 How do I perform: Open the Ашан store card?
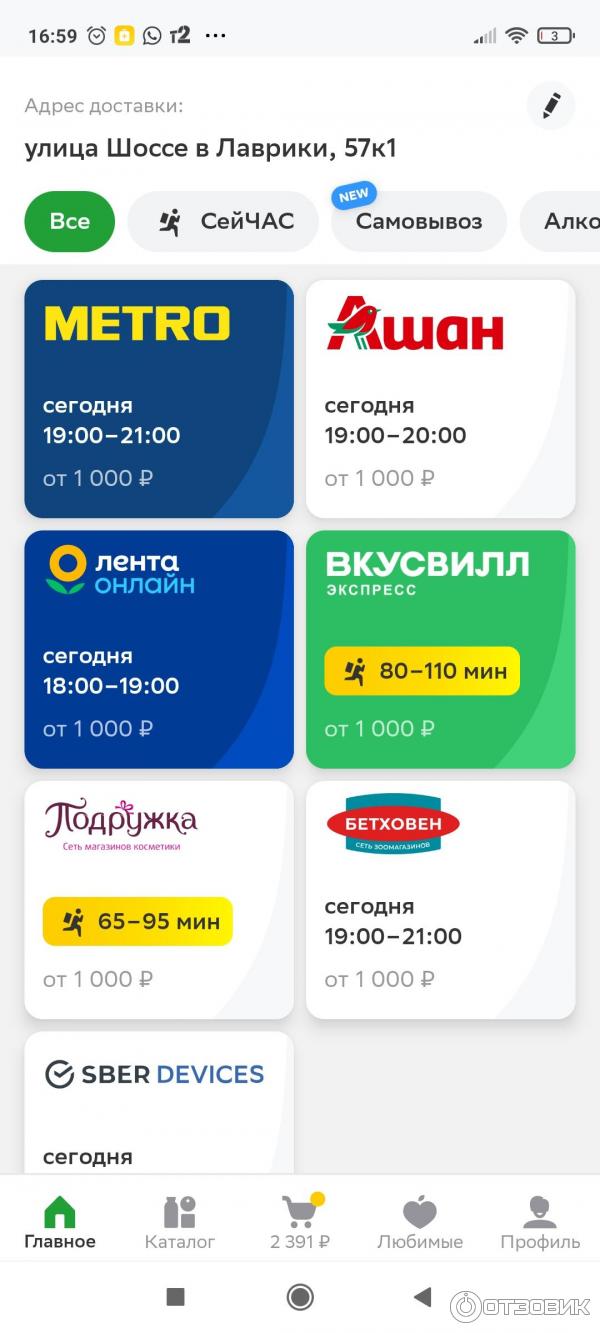[x=441, y=399]
